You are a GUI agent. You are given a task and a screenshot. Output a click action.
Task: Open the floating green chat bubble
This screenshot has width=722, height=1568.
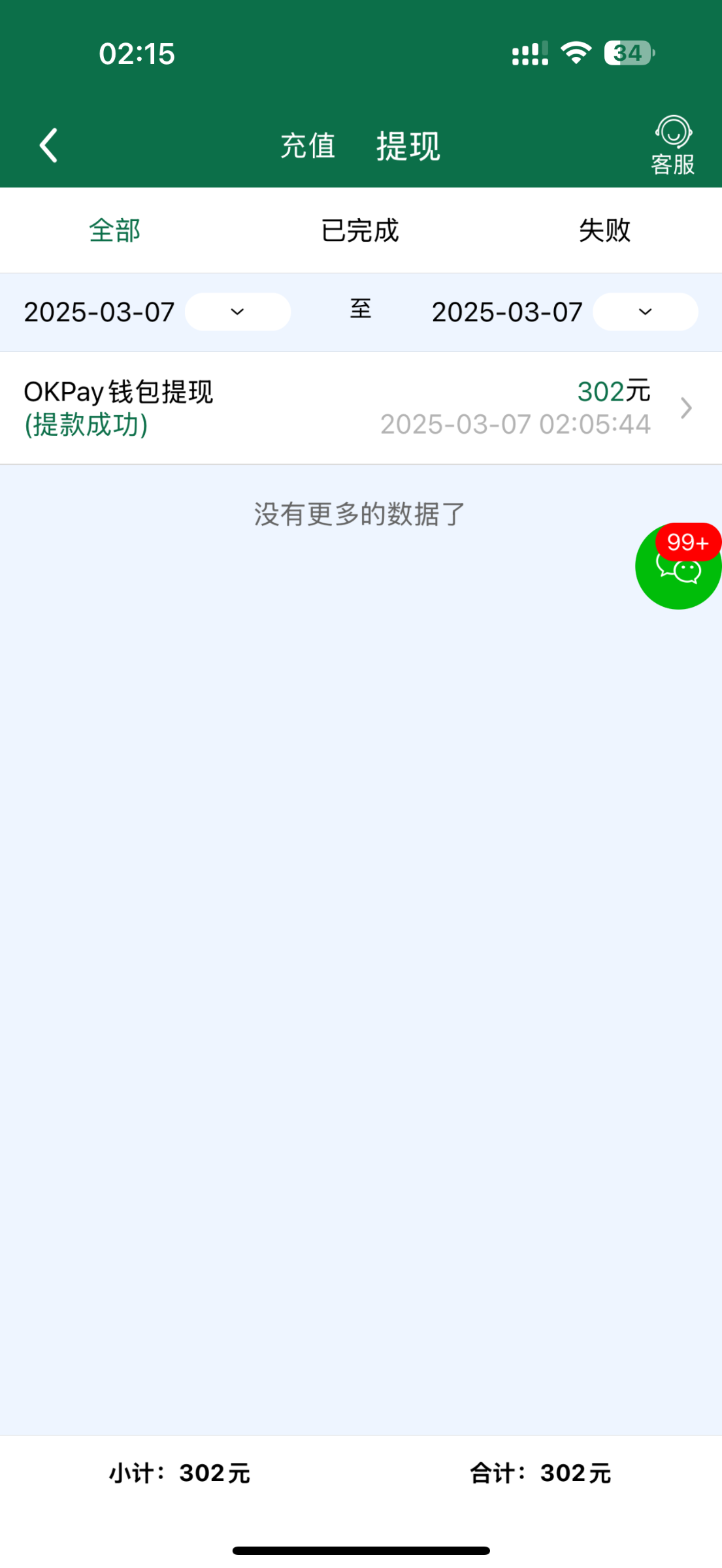pyautogui.click(x=678, y=567)
